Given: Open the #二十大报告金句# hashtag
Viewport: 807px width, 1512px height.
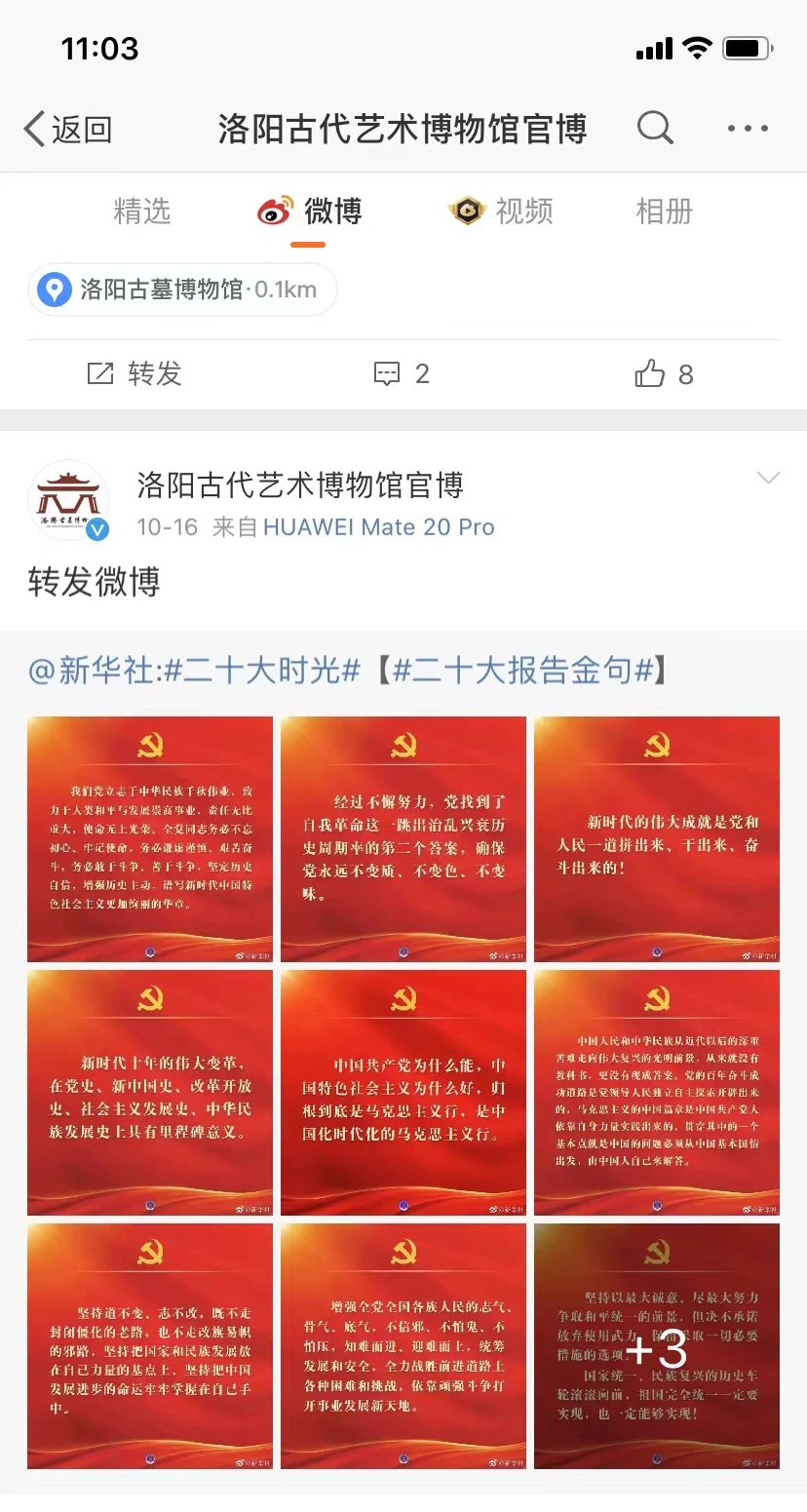Looking at the screenshot, I should tap(521, 671).
